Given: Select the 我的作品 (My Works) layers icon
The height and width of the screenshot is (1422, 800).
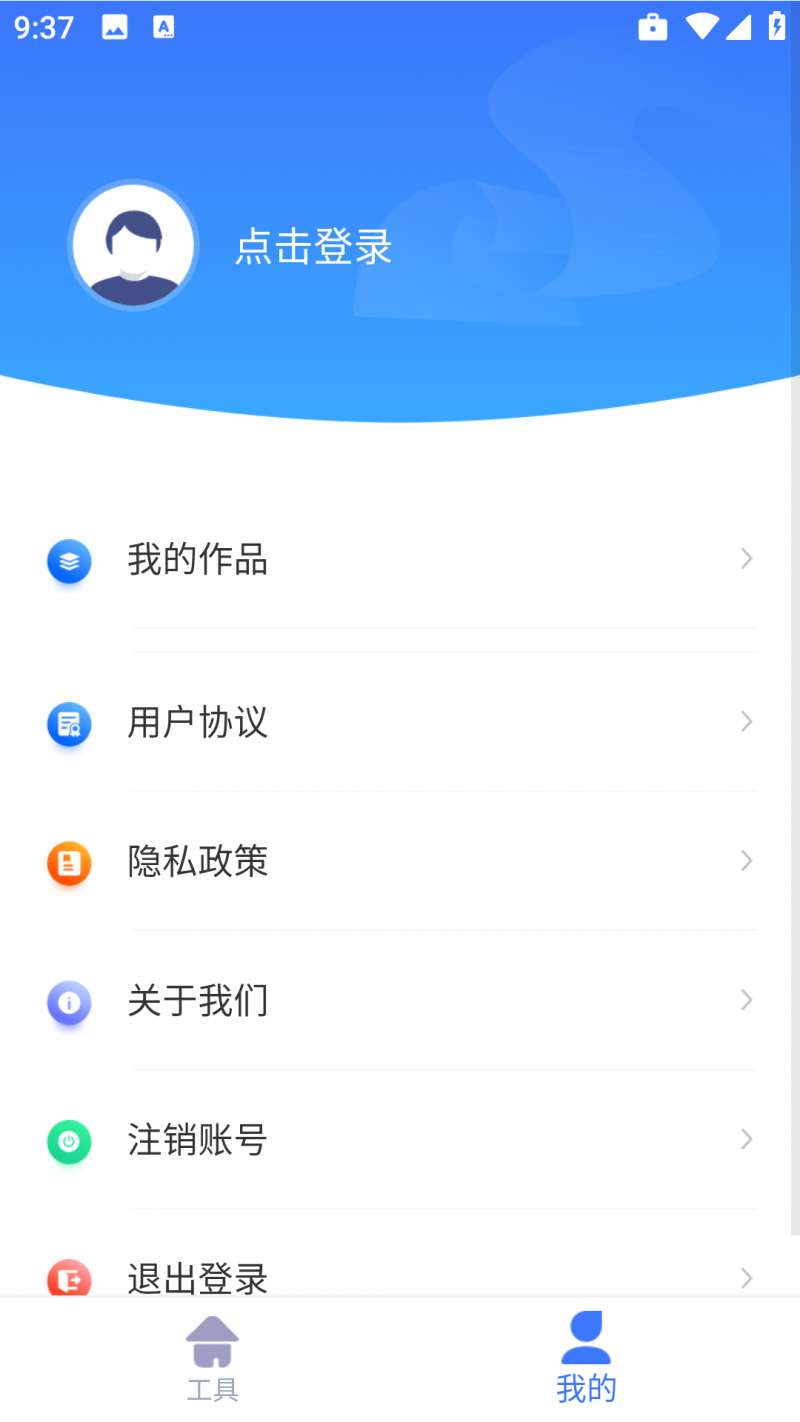Looking at the screenshot, I should 68,561.
